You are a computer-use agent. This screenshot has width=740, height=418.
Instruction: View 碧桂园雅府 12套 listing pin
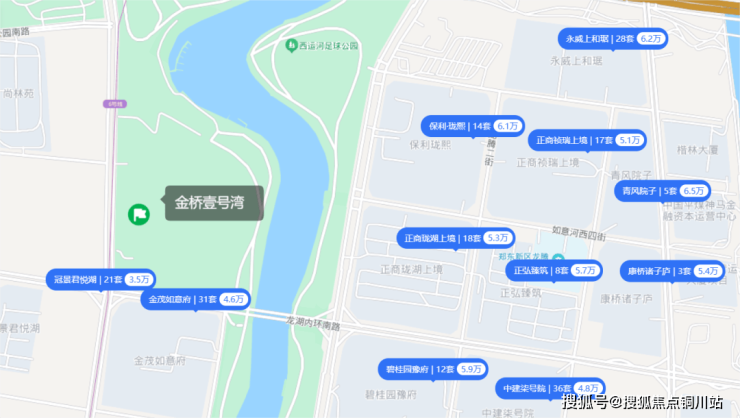pyautogui.click(x=432, y=369)
